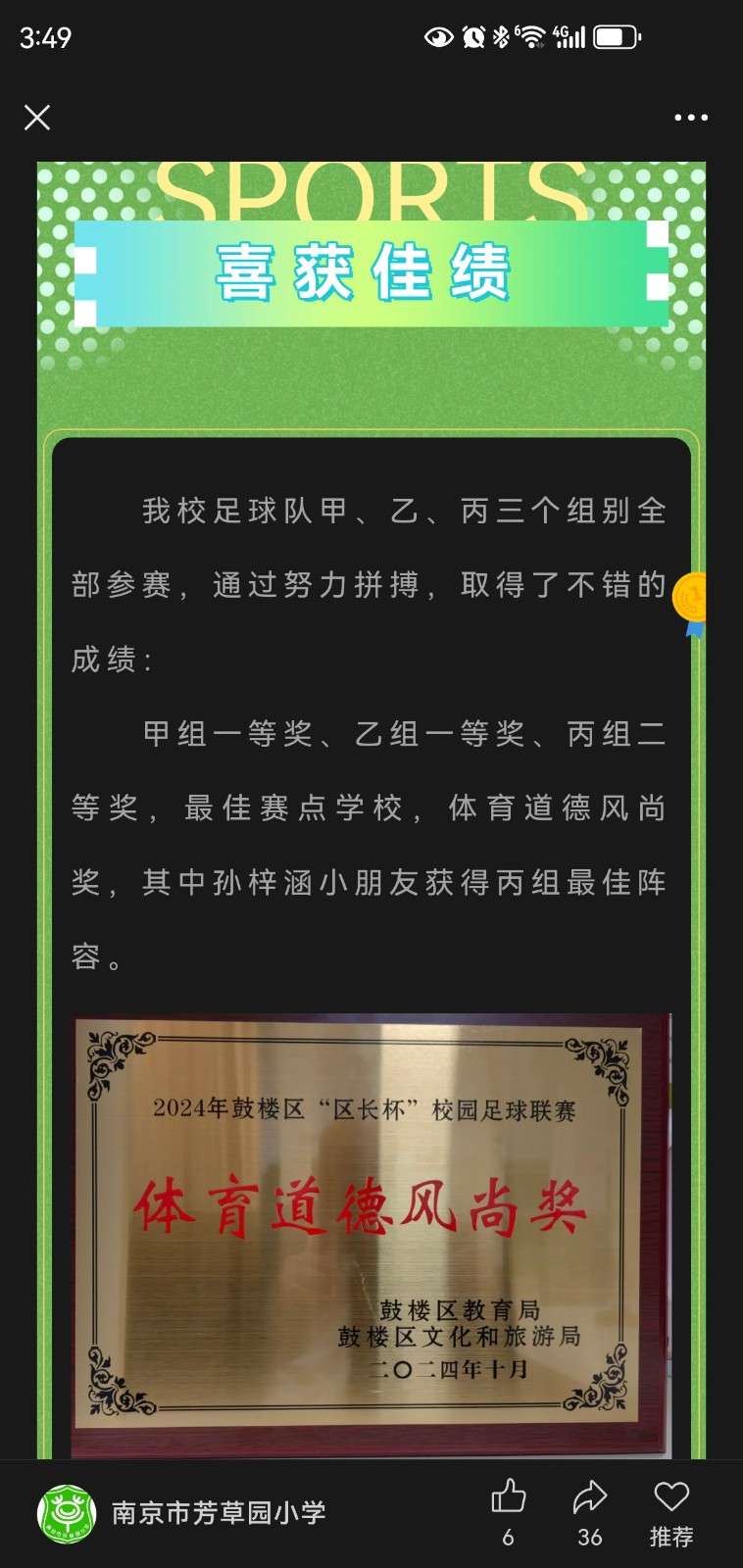Share this article
This screenshot has height=1568, width=743.
[589, 1497]
